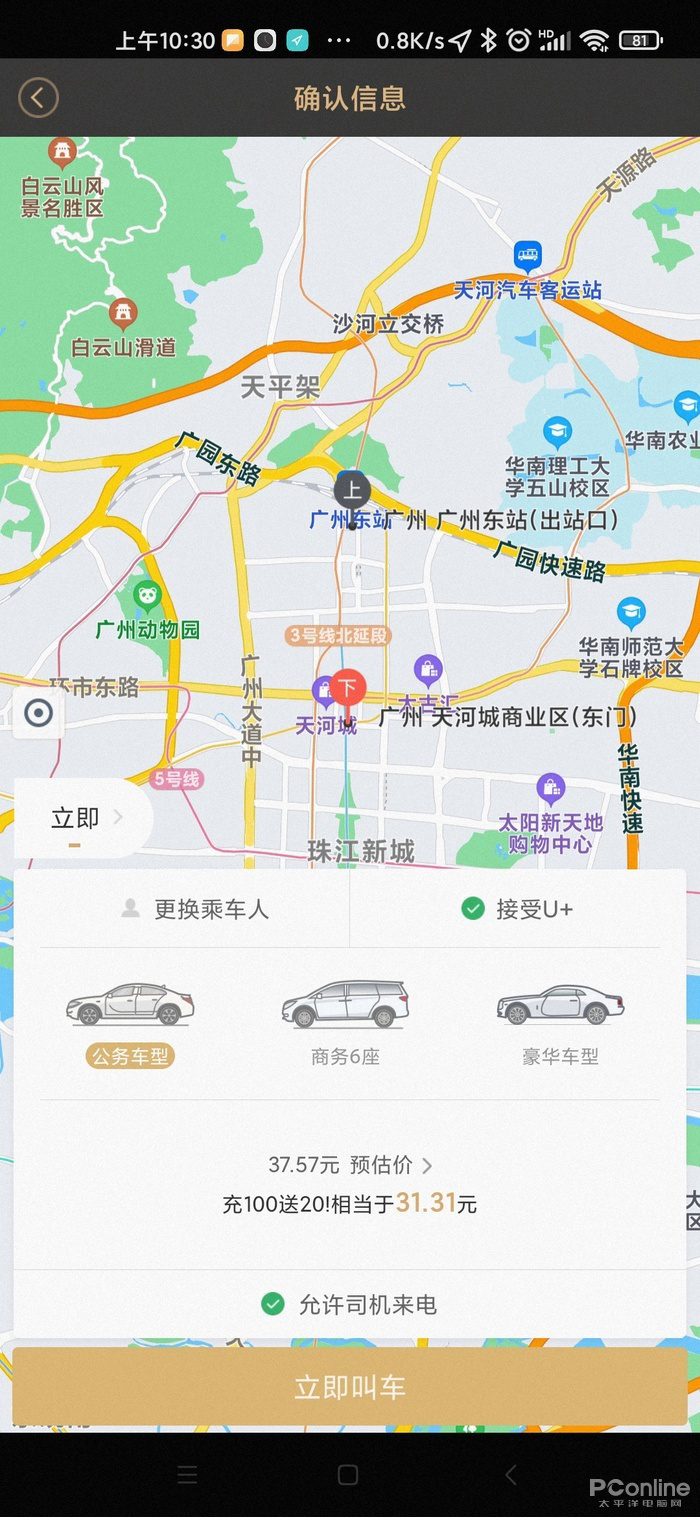Recenter map with the location target icon
700x1517 pixels.
tap(39, 713)
